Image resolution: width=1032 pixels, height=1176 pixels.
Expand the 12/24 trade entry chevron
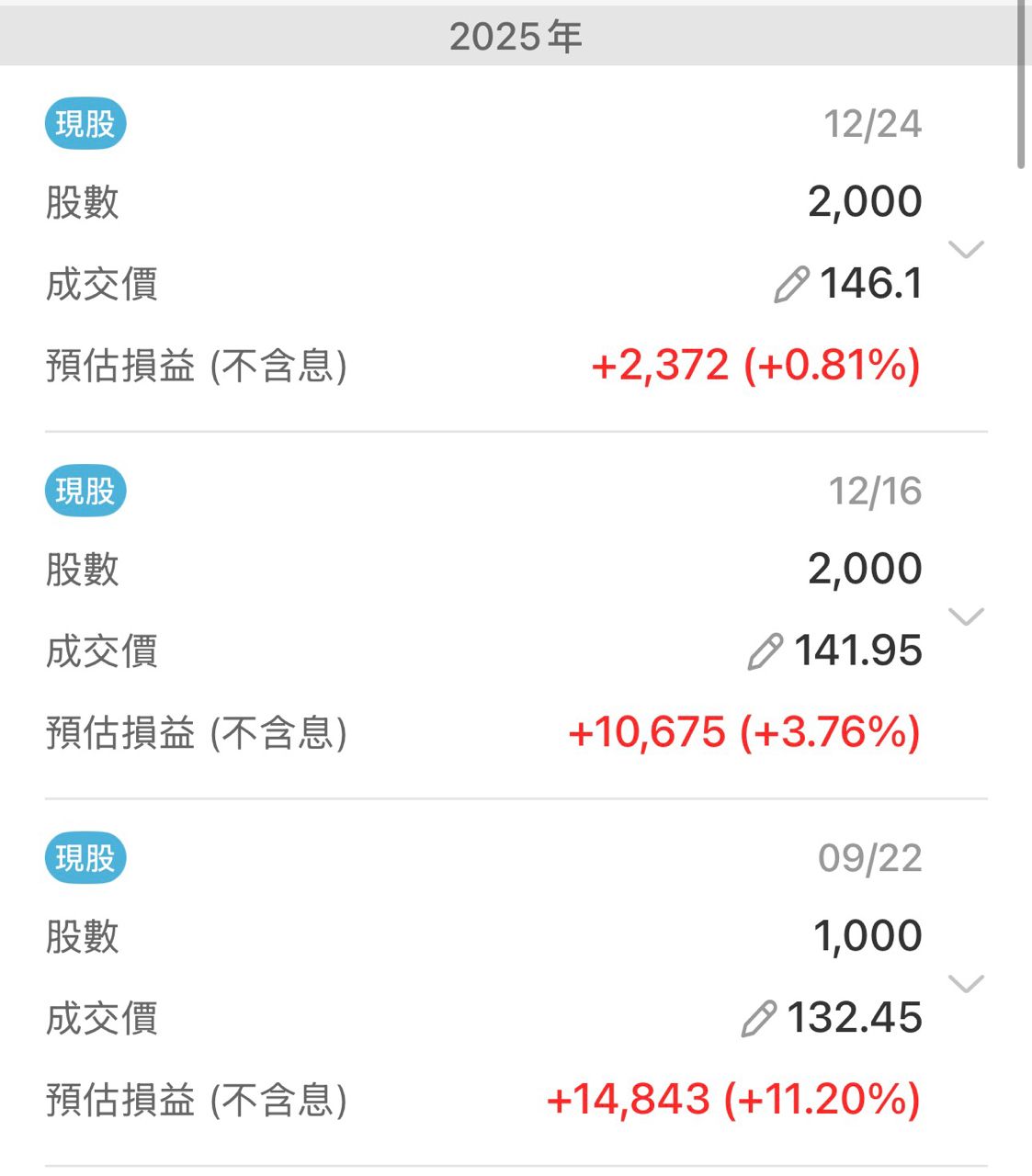[x=966, y=250]
